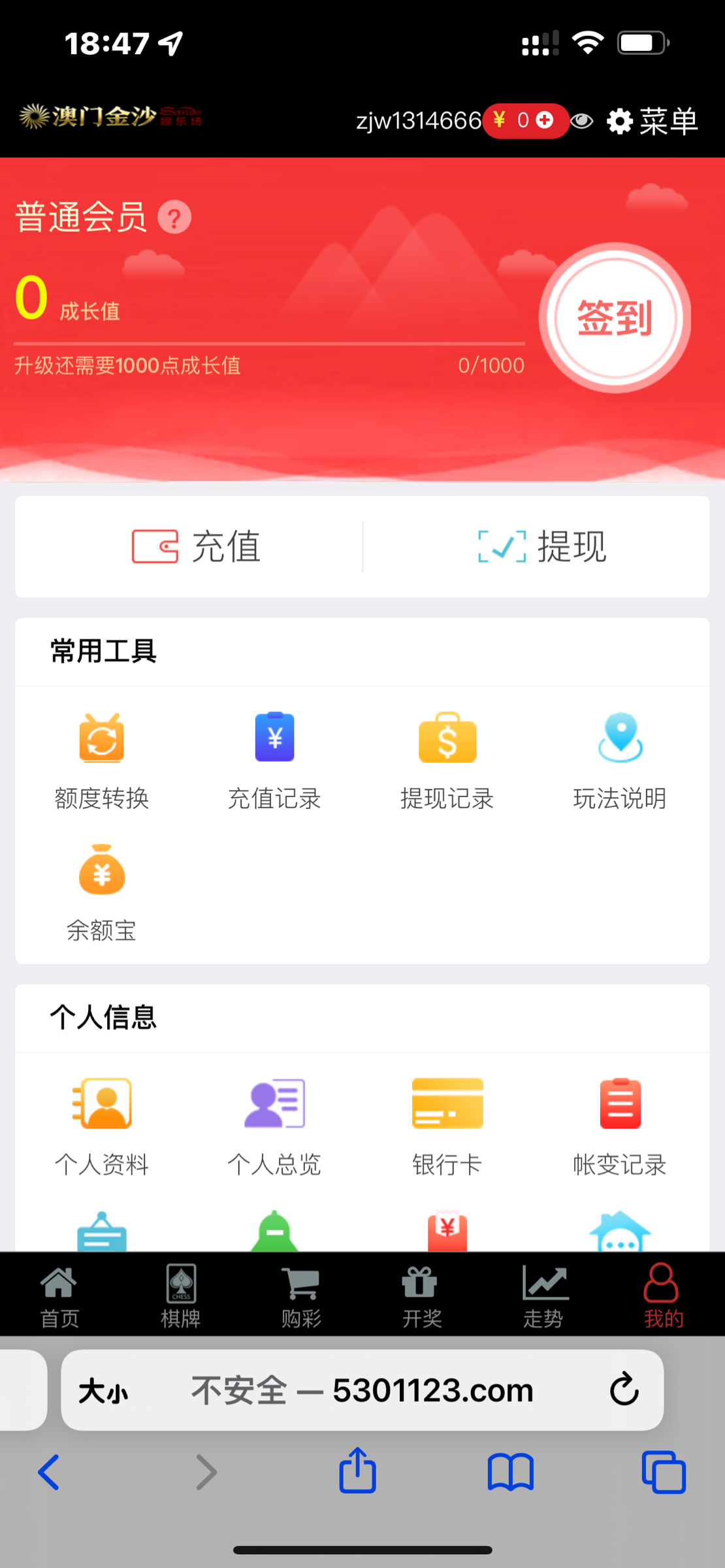Tap 提现 to withdraw funds
Image resolution: width=725 pixels, height=1568 pixels.
pos(541,547)
